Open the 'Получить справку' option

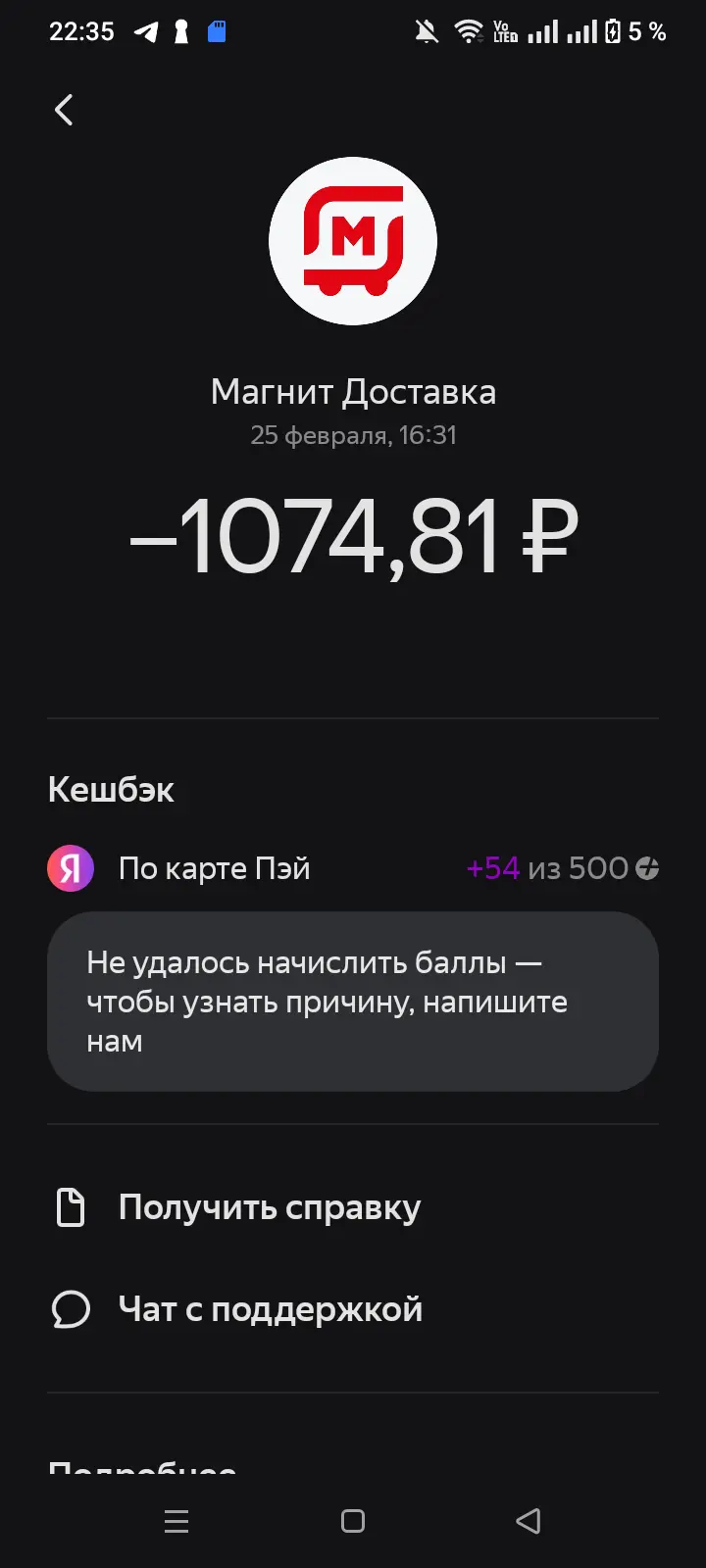pyautogui.click(x=353, y=1207)
